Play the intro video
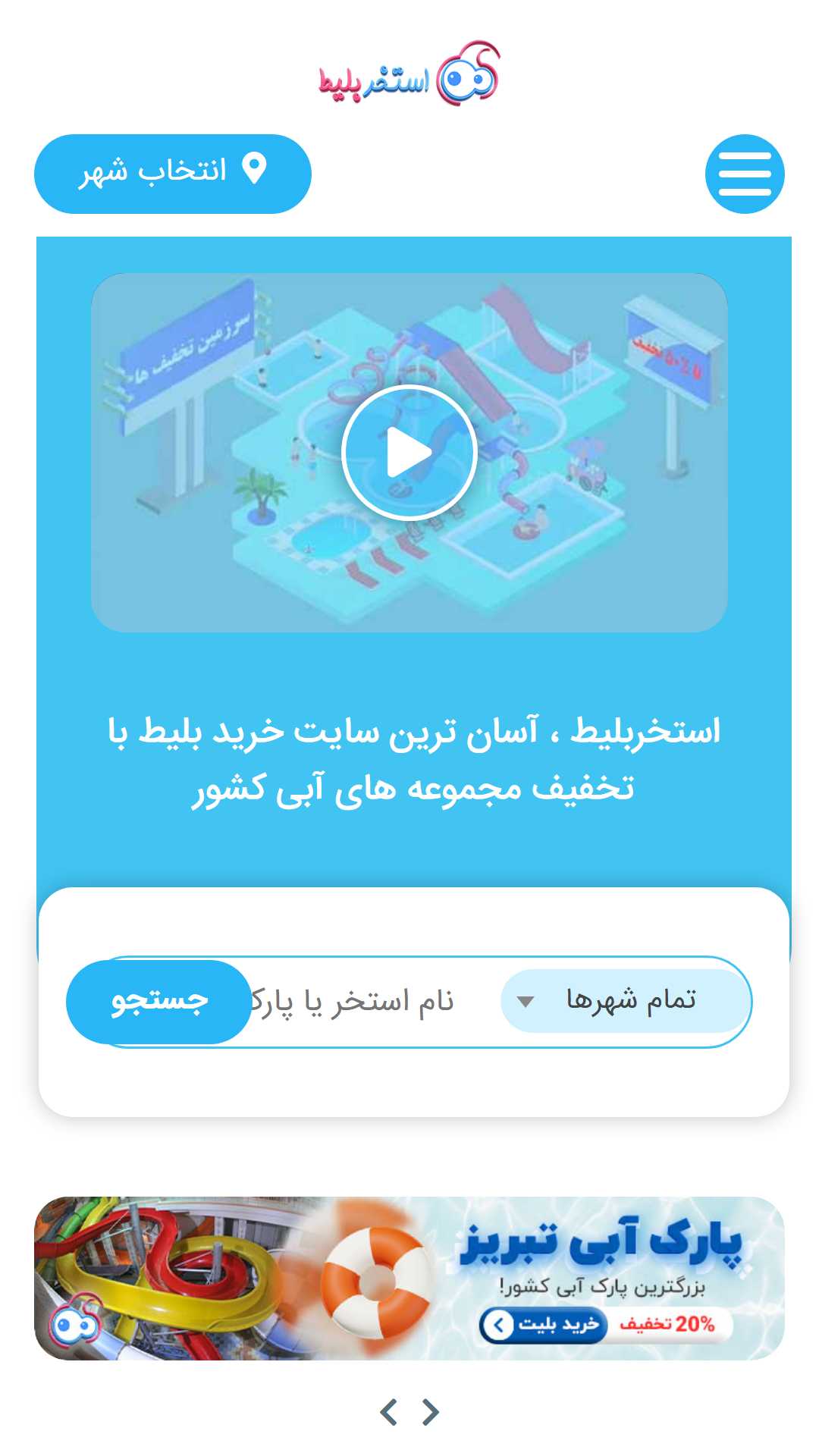Screen dimensions: 819x1456 pos(409,453)
